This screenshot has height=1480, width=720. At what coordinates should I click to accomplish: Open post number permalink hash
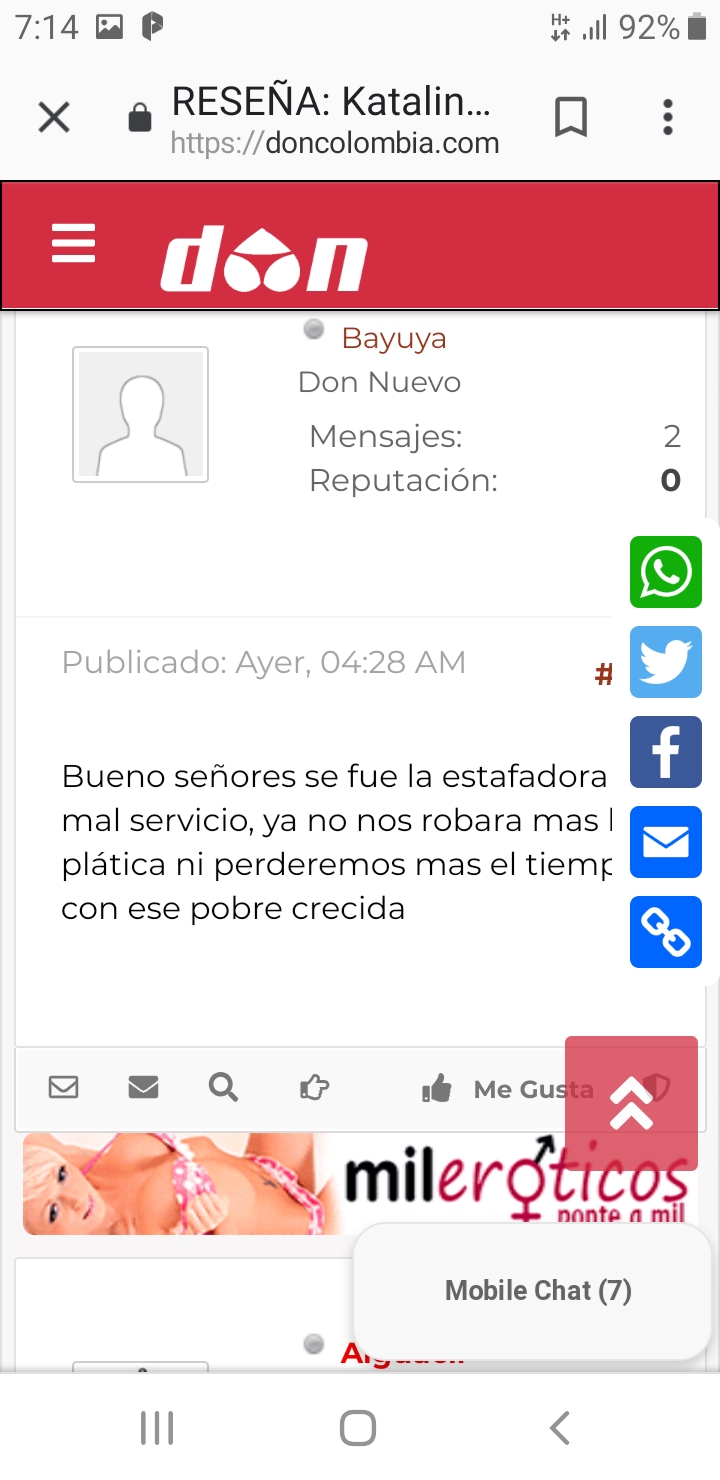click(x=603, y=675)
